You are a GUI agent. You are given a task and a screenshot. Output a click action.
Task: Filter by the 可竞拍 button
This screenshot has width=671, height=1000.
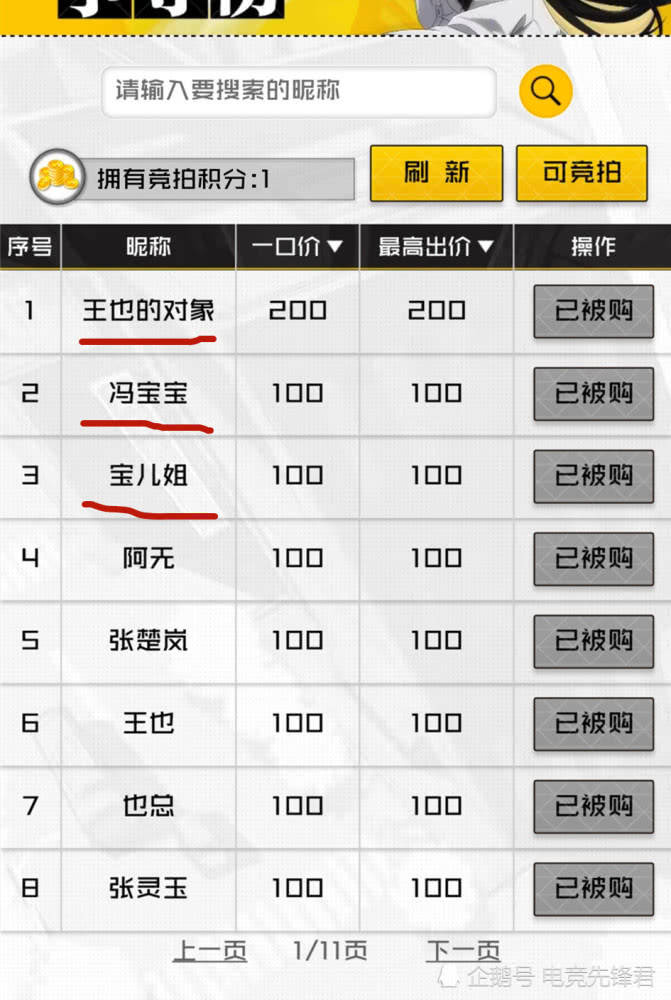(x=581, y=173)
